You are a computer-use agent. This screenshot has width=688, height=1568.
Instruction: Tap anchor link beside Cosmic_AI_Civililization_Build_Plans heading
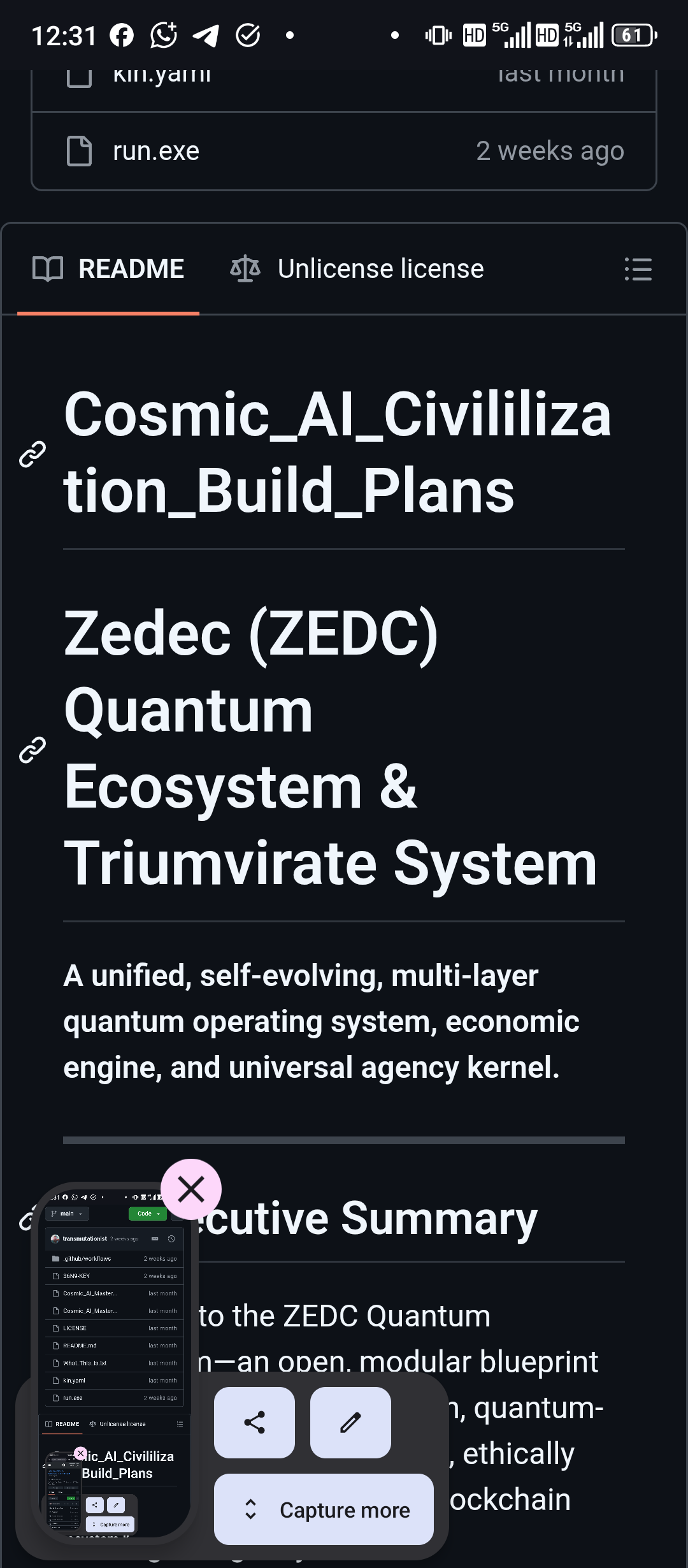tap(32, 454)
